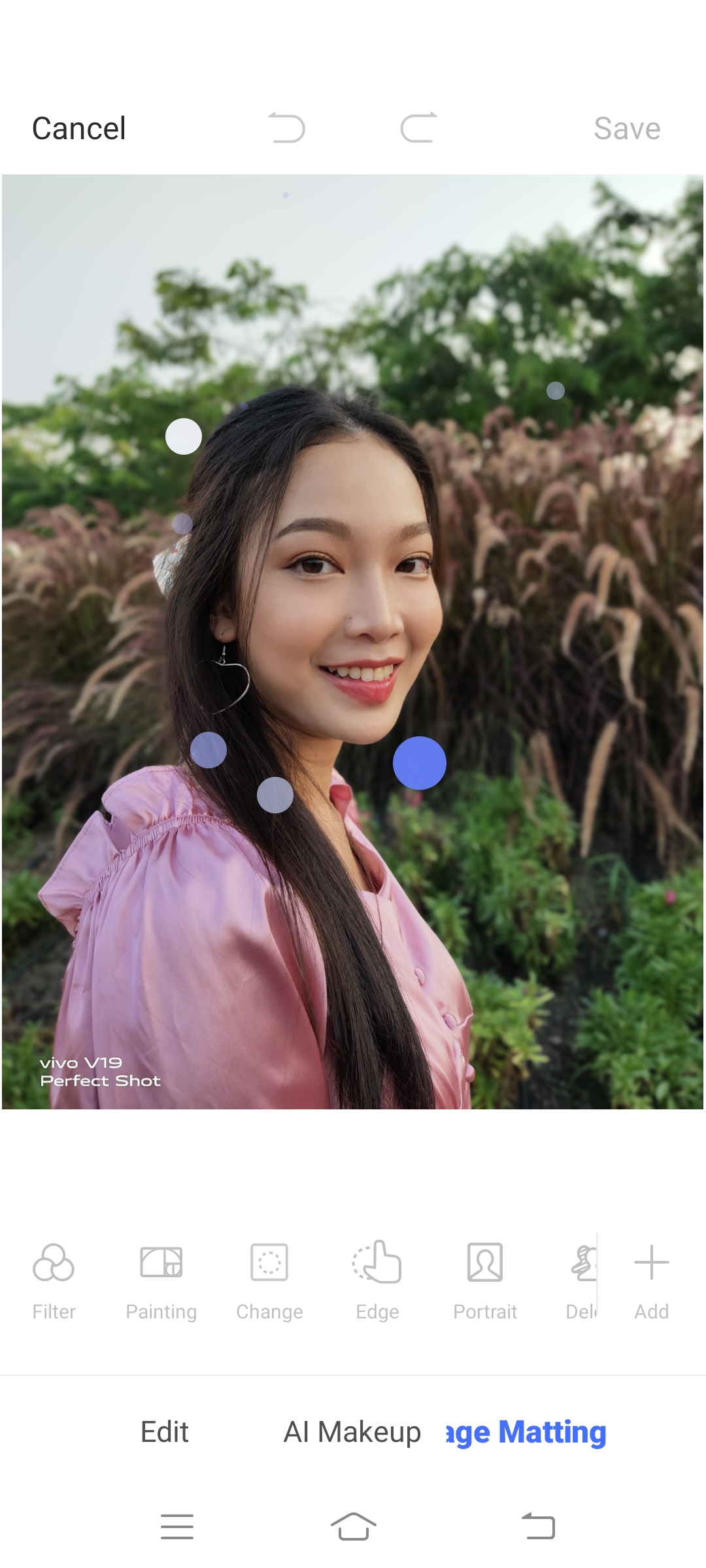Cancel the photo editing
The height and width of the screenshot is (1568, 706).
pyautogui.click(x=79, y=128)
